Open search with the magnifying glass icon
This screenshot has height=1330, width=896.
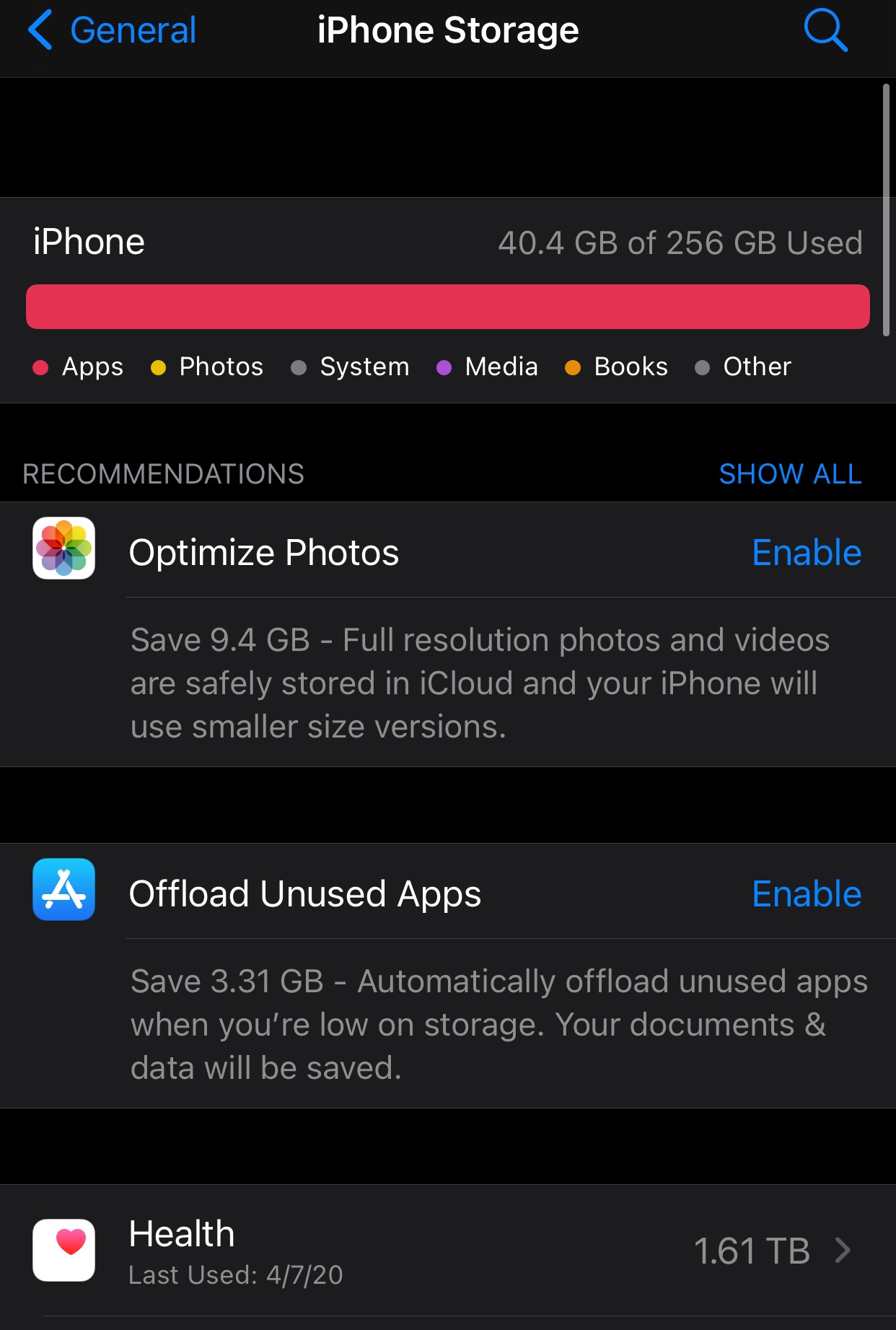(x=825, y=30)
